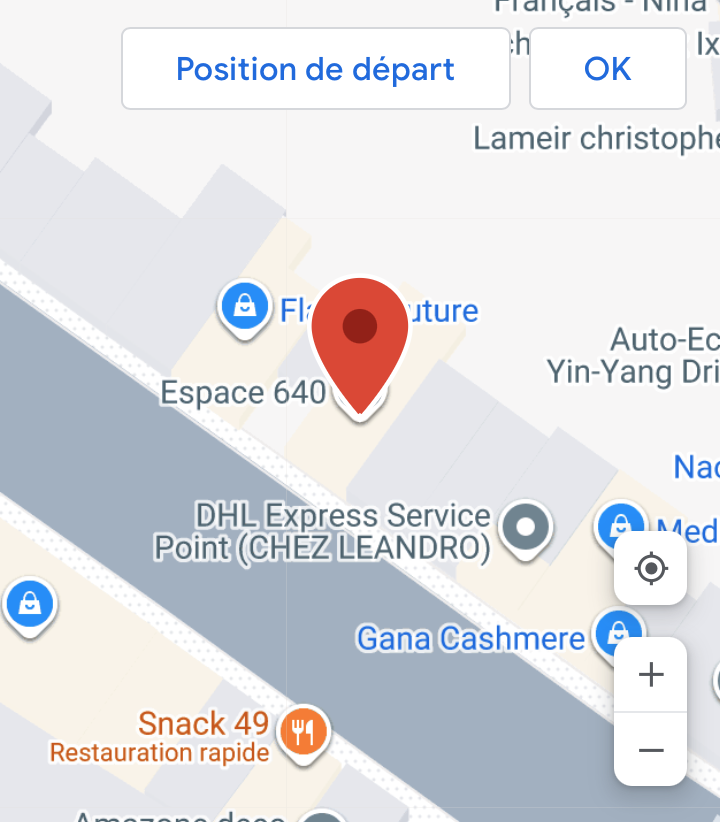The image size is (720, 822).
Task: Confirm with the OK button
Action: coord(607,69)
